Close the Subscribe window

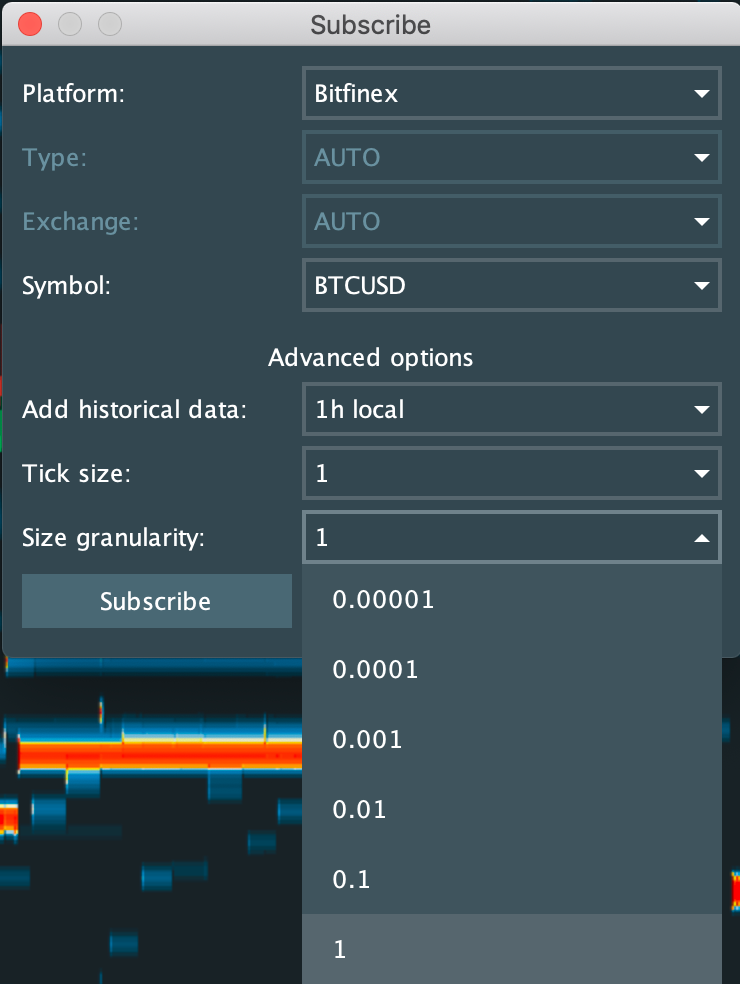pyautogui.click(x=30, y=24)
